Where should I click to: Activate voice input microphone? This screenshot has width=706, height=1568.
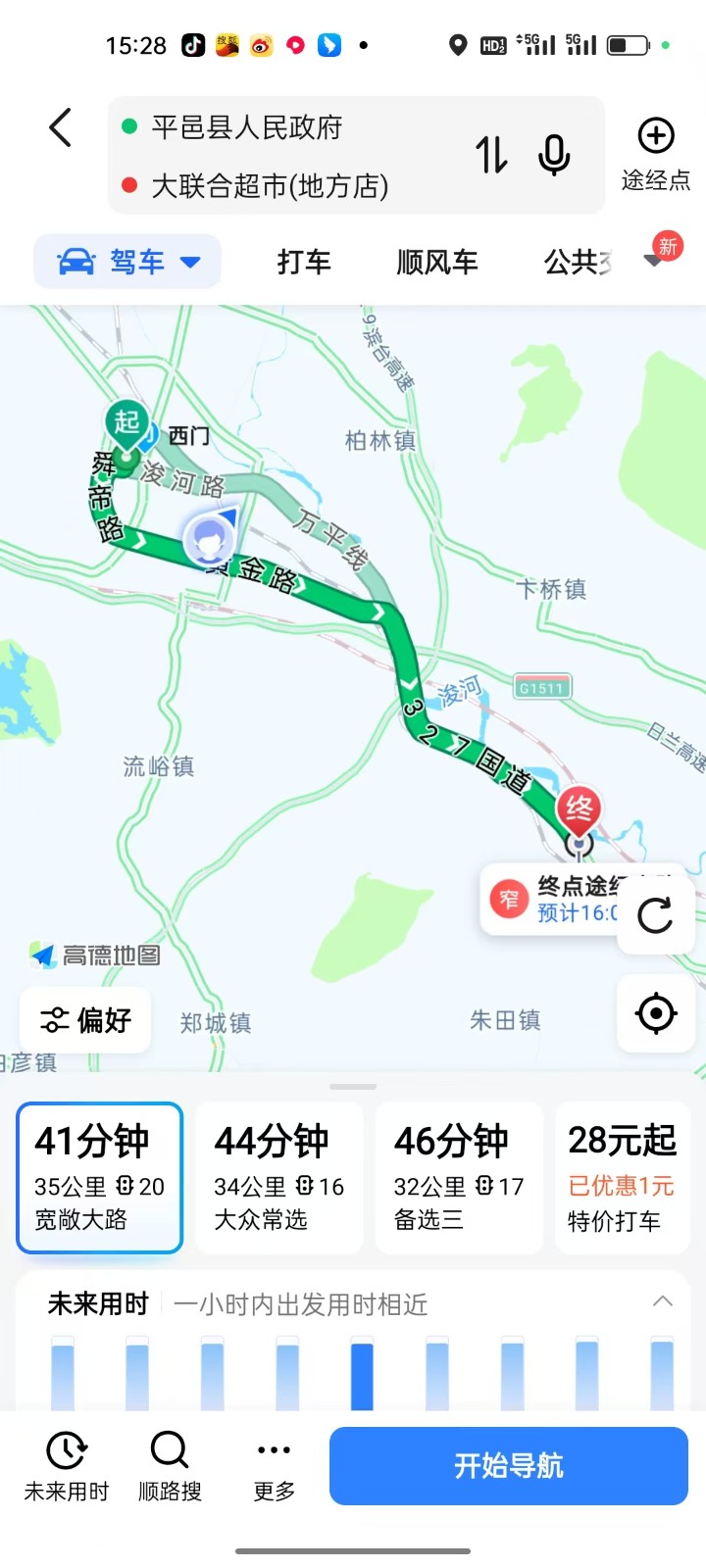554,155
